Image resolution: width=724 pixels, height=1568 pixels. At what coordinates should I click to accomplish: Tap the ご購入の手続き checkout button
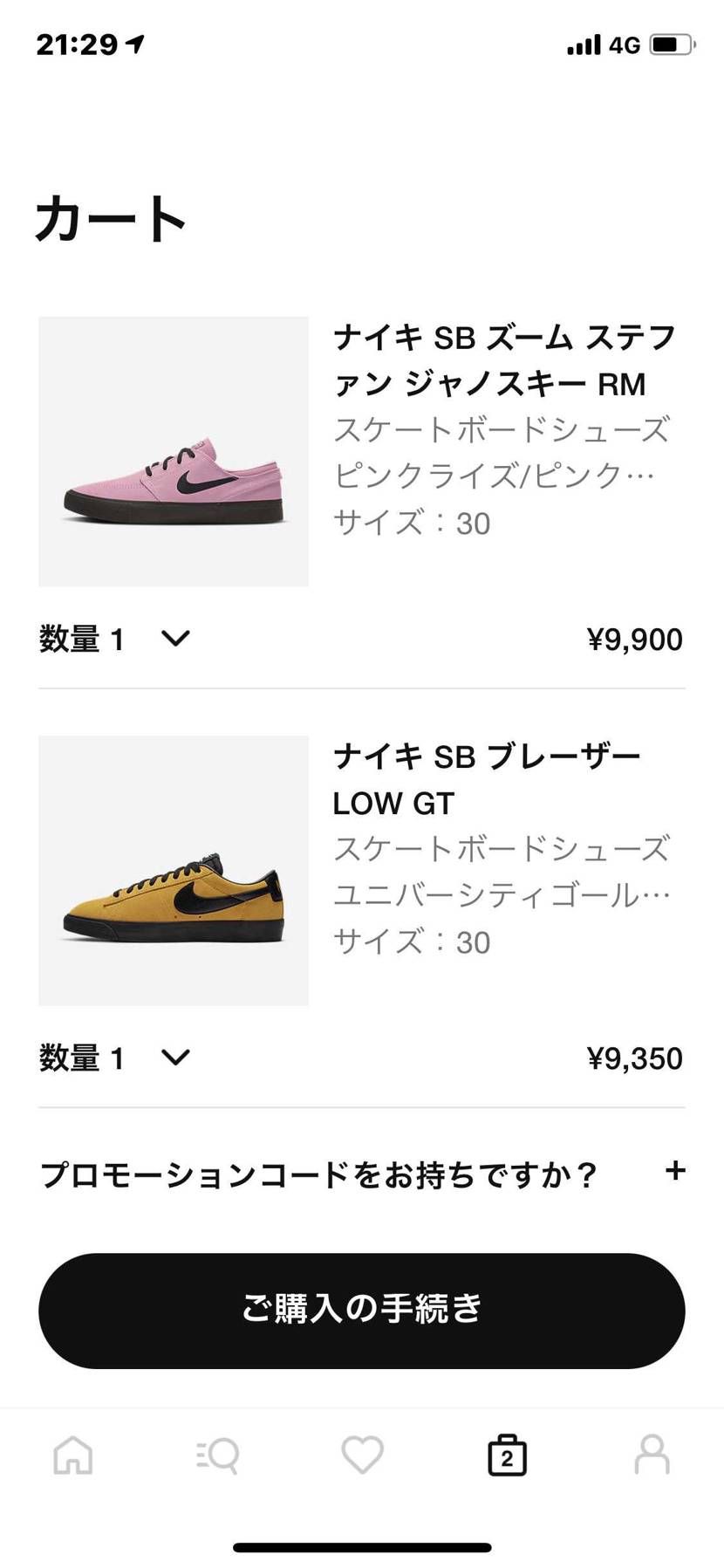[362, 1310]
